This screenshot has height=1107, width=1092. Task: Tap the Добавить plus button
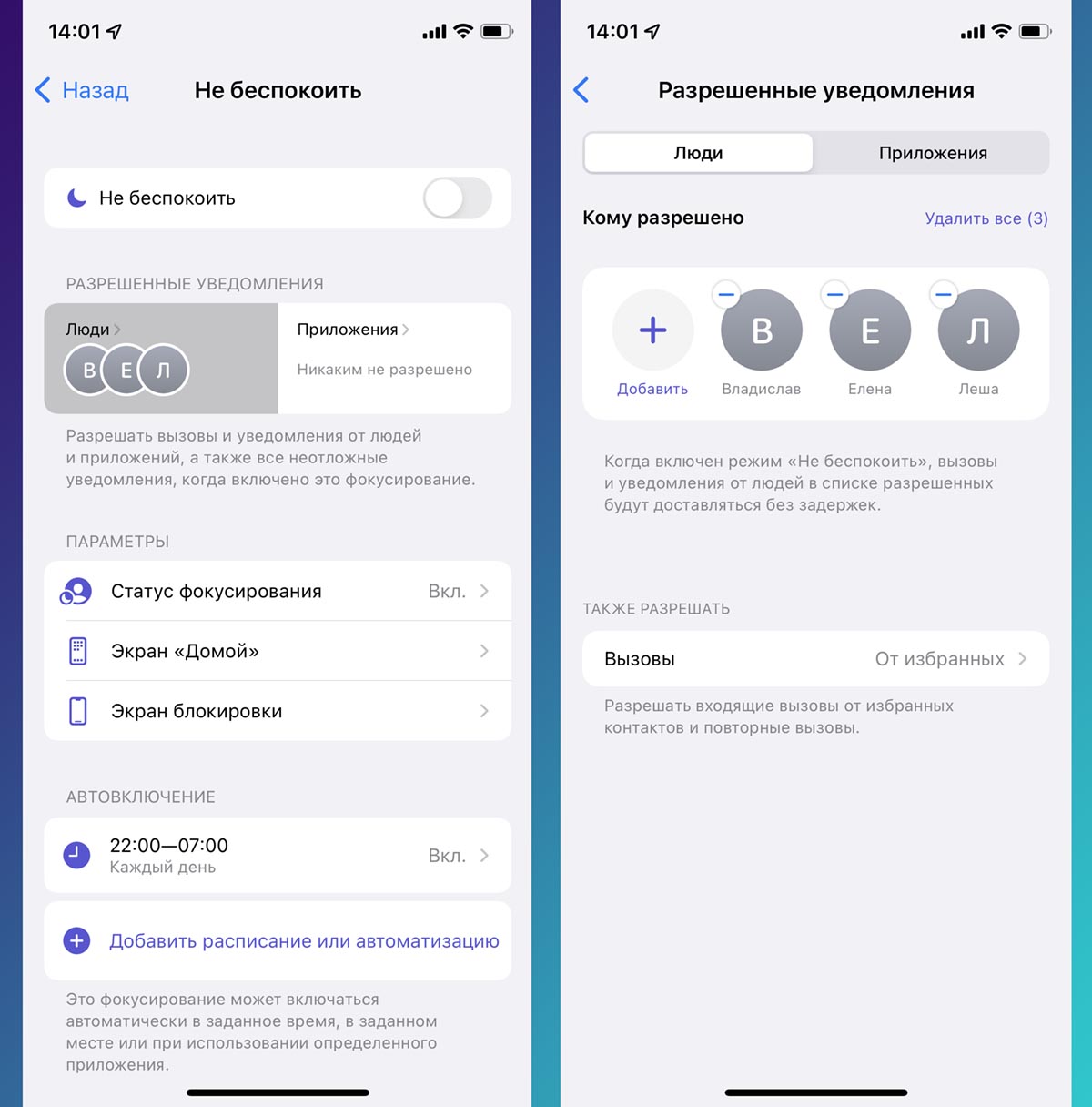pos(652,330)
